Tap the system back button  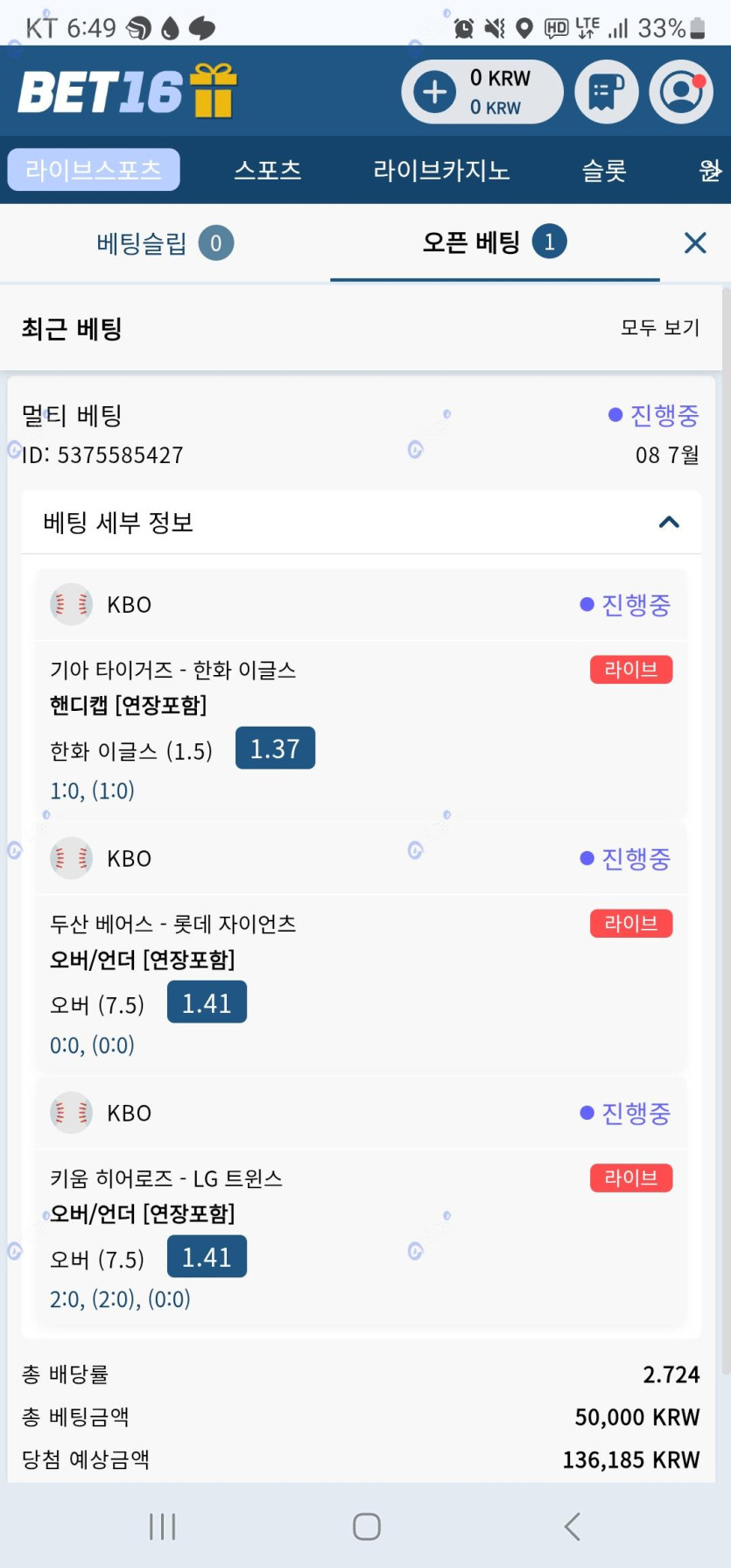click(572, 1527)
